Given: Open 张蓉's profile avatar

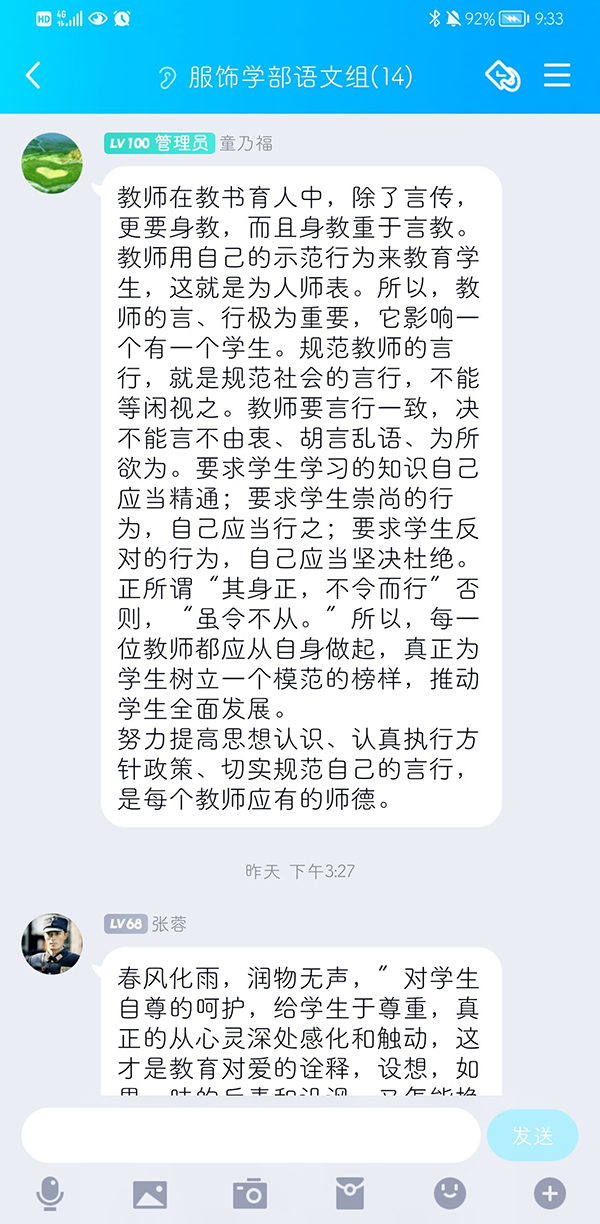Looking at the screenshot, I should (52, 943).
